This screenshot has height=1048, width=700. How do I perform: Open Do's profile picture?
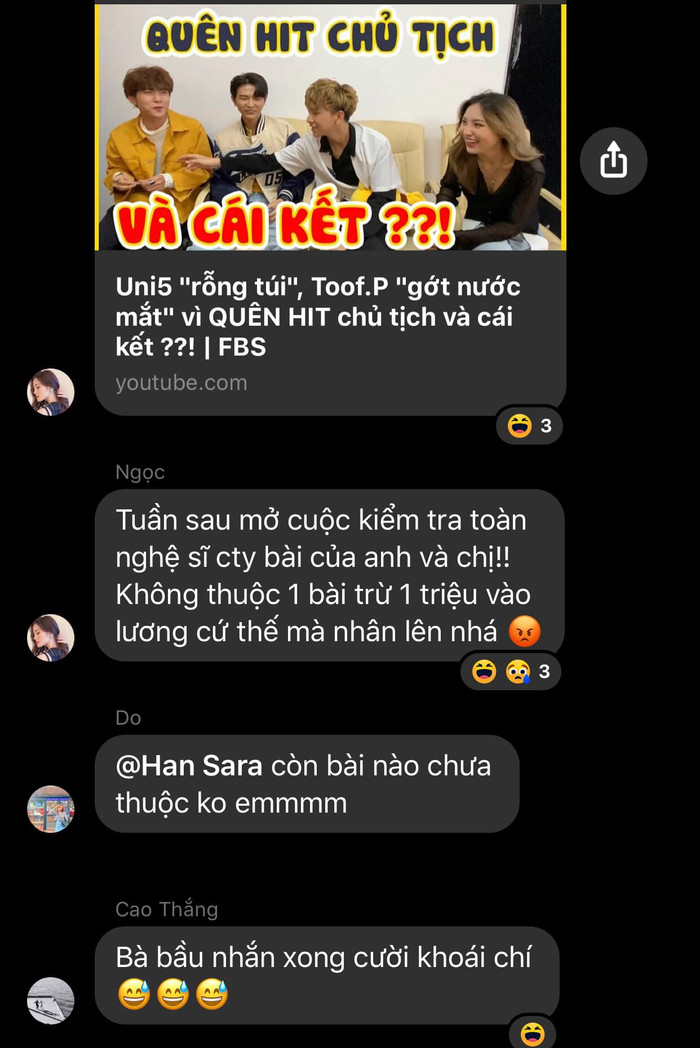coord(50,809)
